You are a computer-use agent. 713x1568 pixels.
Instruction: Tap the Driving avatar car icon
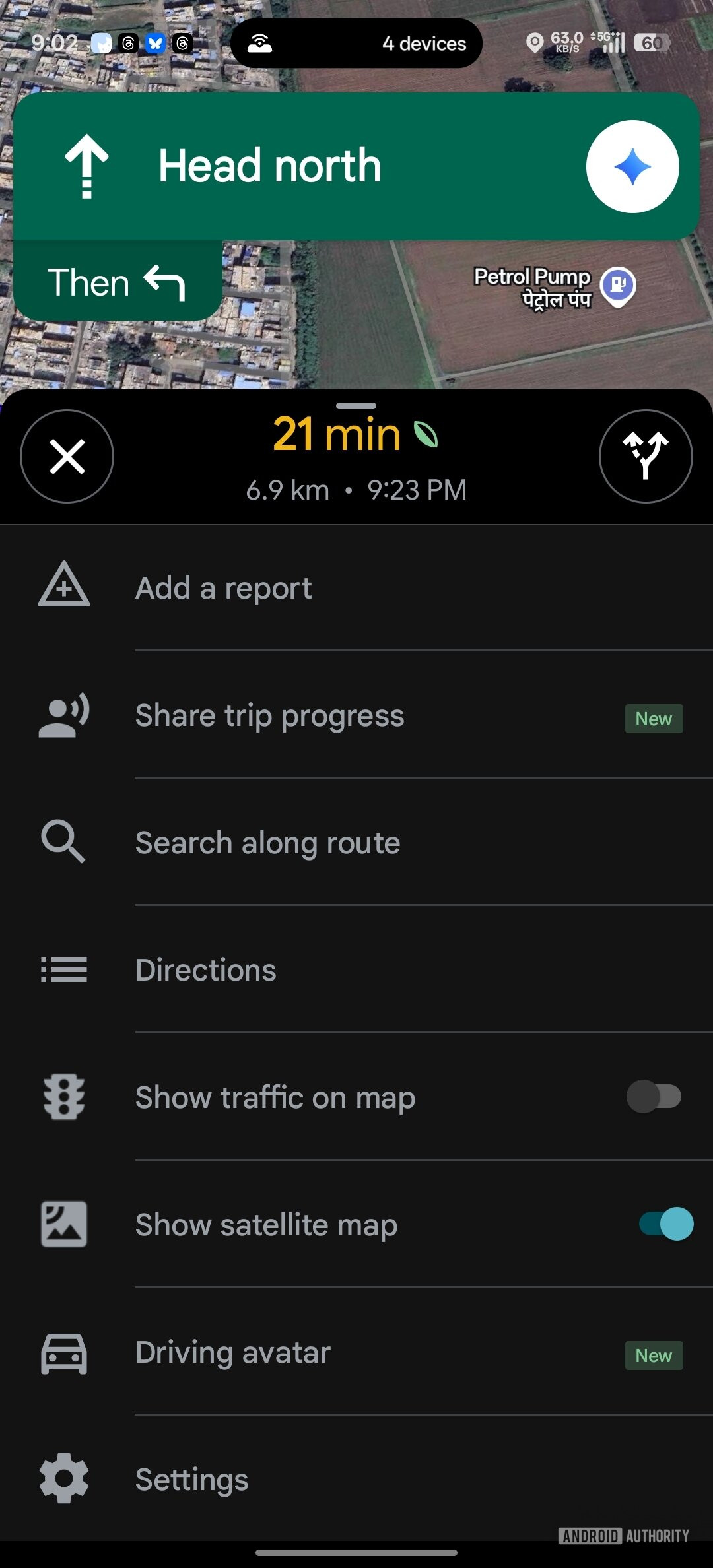tap(63, 1352)
